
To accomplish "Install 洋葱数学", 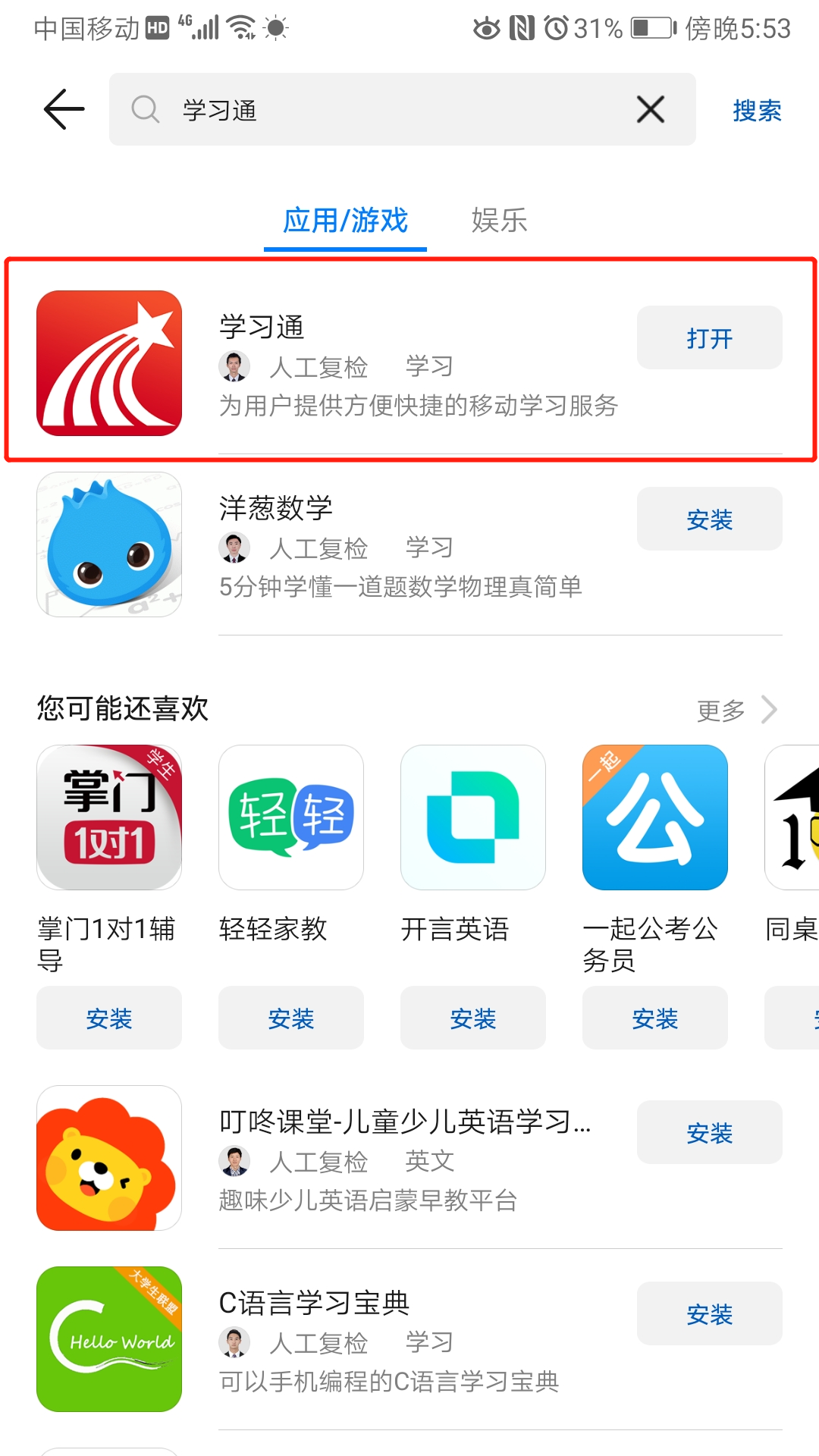I will [709, 519].
